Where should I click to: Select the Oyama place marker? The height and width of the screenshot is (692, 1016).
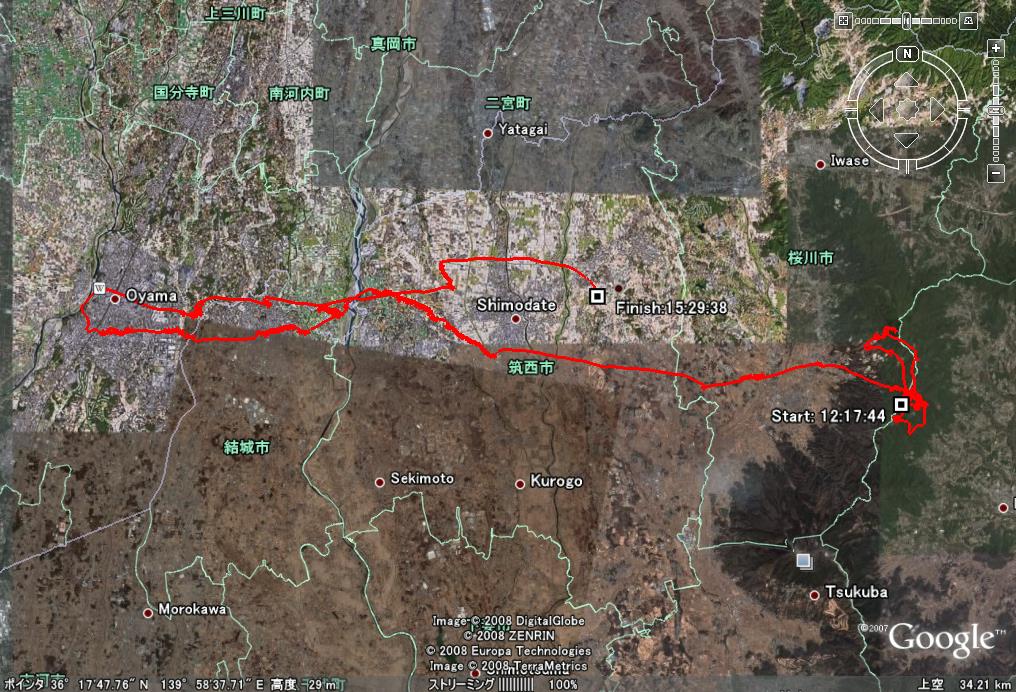(x=115, y=298)
